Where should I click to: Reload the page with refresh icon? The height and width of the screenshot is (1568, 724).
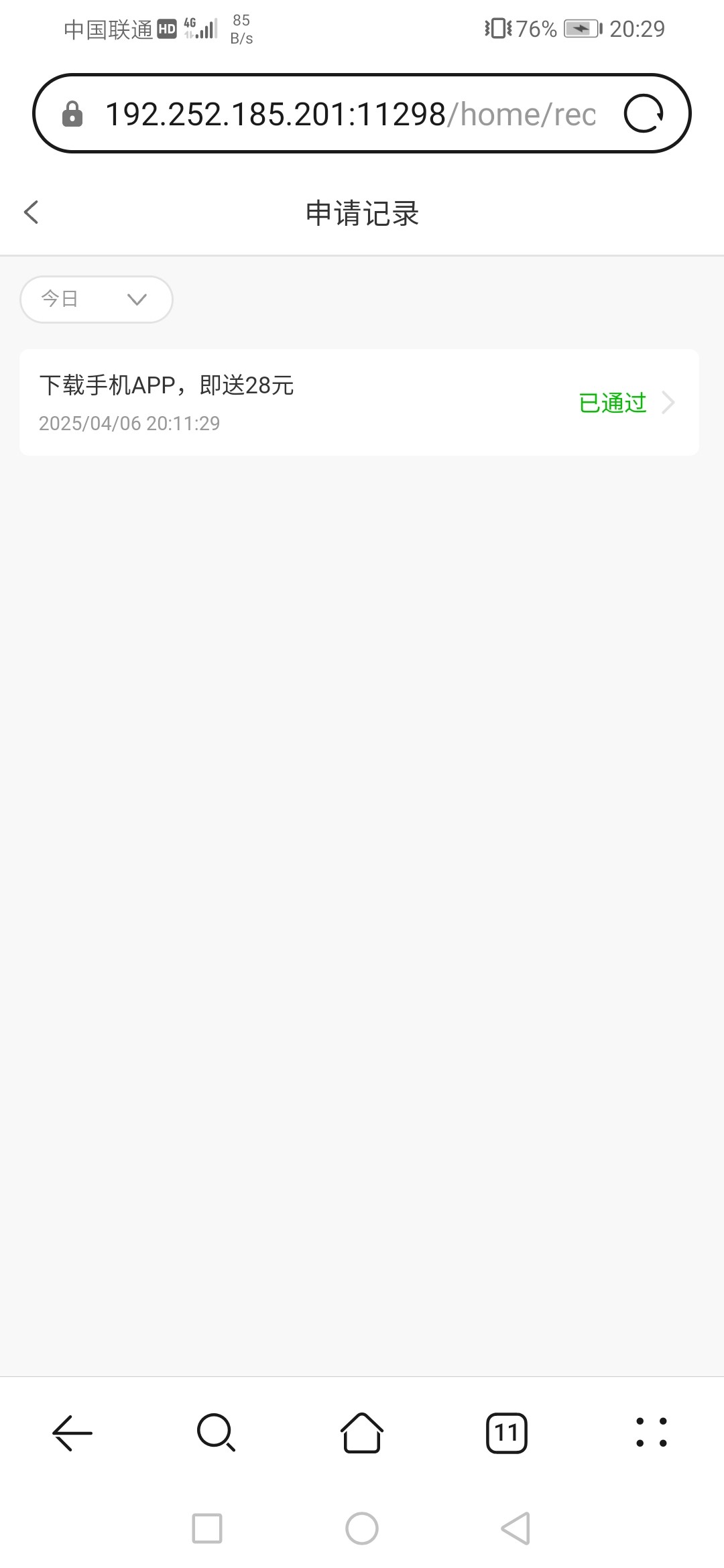(644, 114)
